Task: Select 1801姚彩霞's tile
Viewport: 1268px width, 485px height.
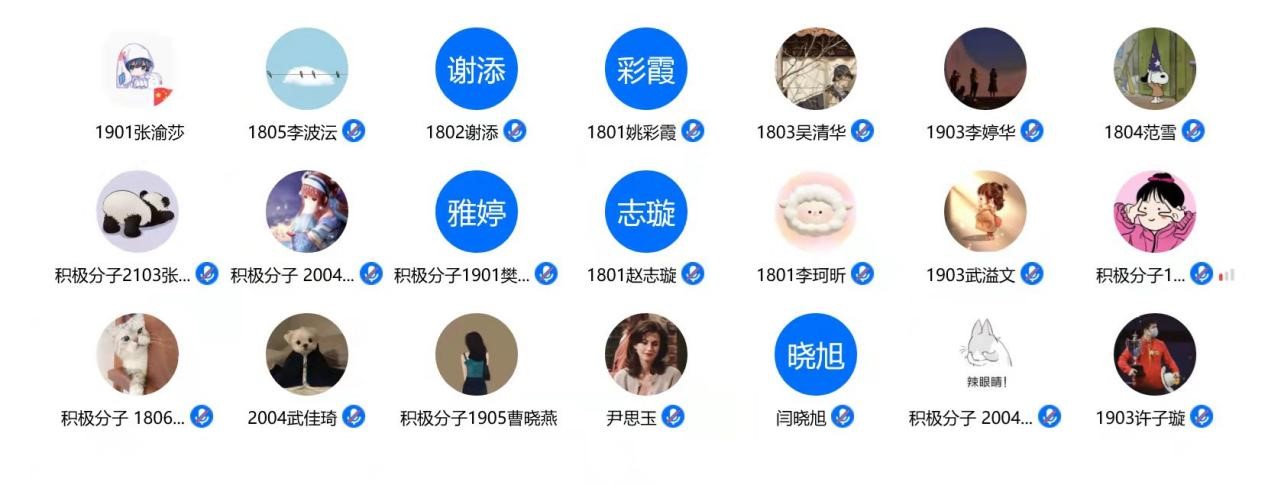Action: (646, 70)
